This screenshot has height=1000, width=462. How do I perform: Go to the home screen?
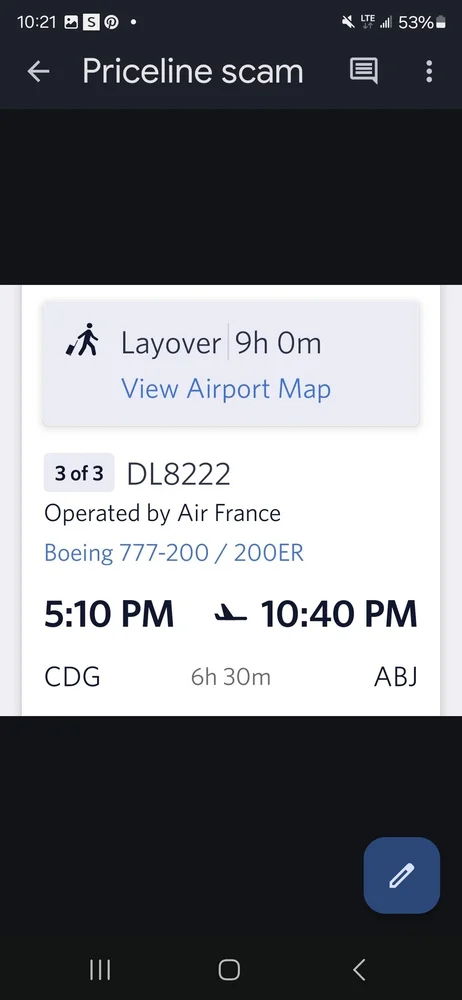click(229, 970)
